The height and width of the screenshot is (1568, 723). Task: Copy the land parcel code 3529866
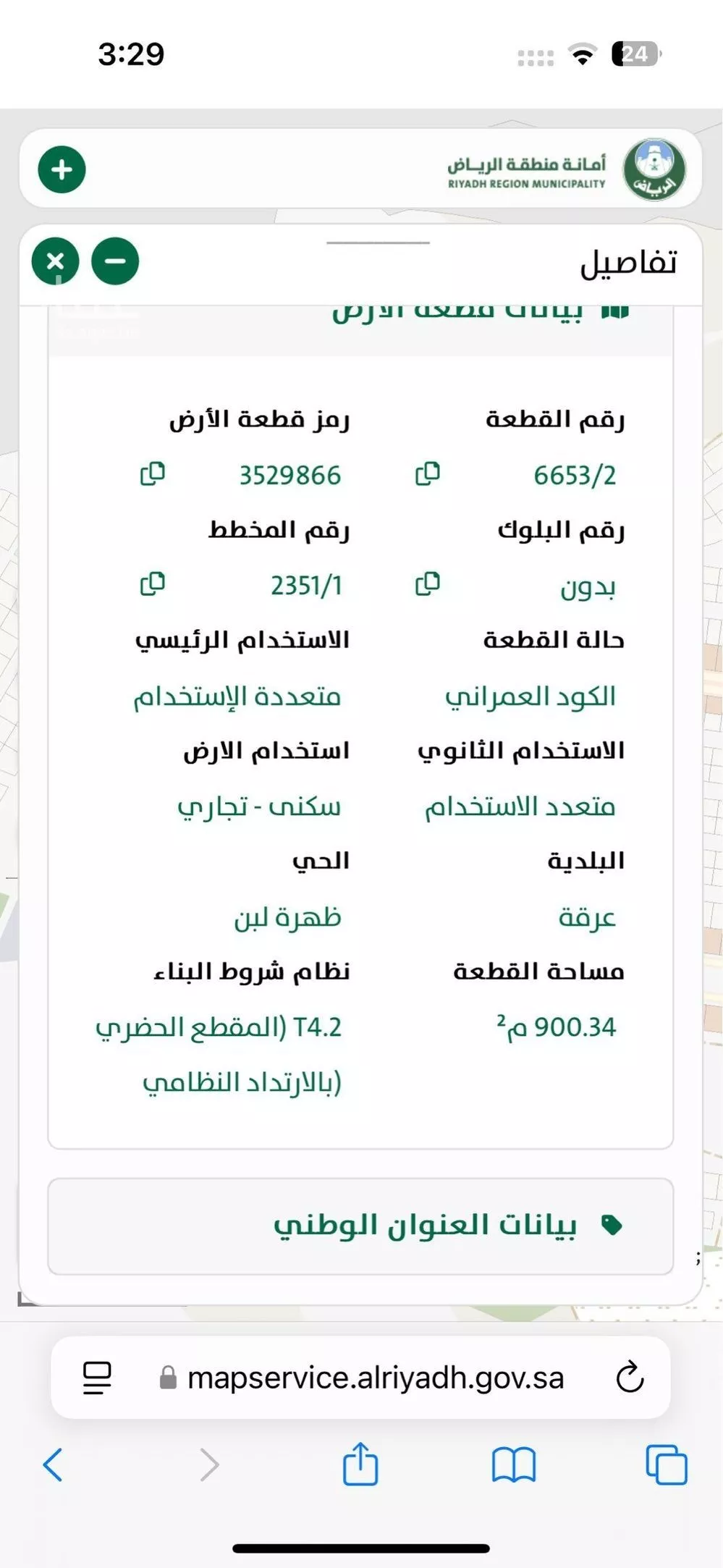click(x=152, y=474)
